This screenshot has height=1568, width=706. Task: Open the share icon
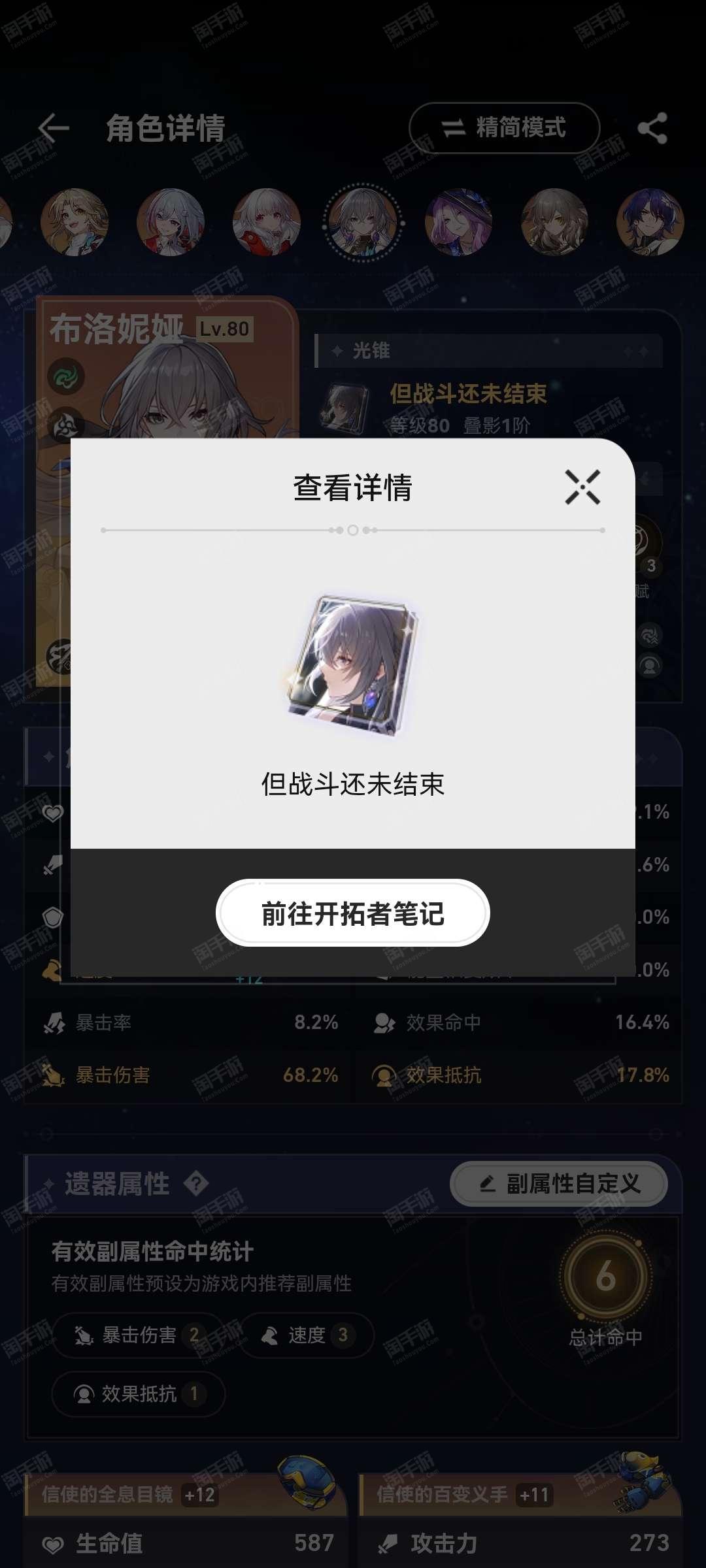click(652, 128)
